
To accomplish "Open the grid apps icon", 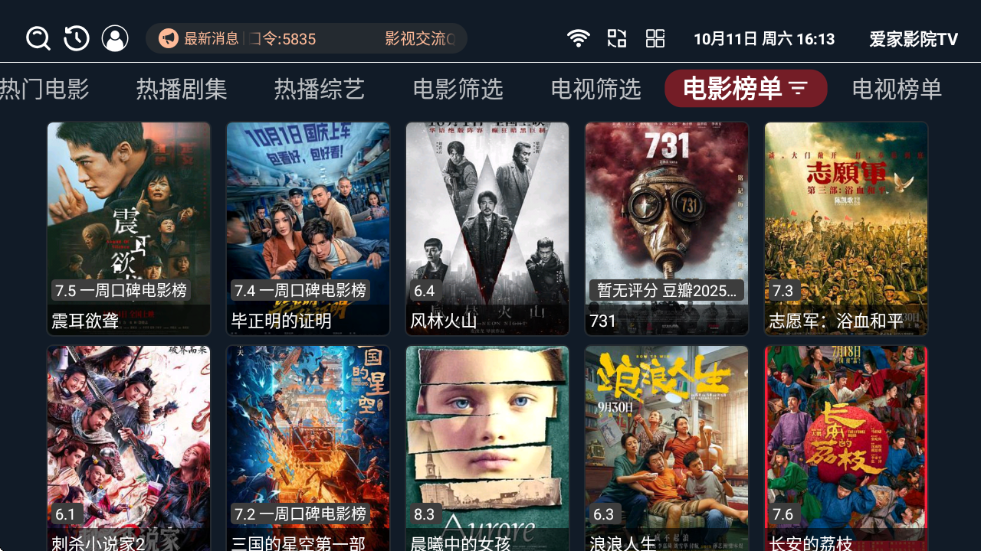I will pos(655,39).
